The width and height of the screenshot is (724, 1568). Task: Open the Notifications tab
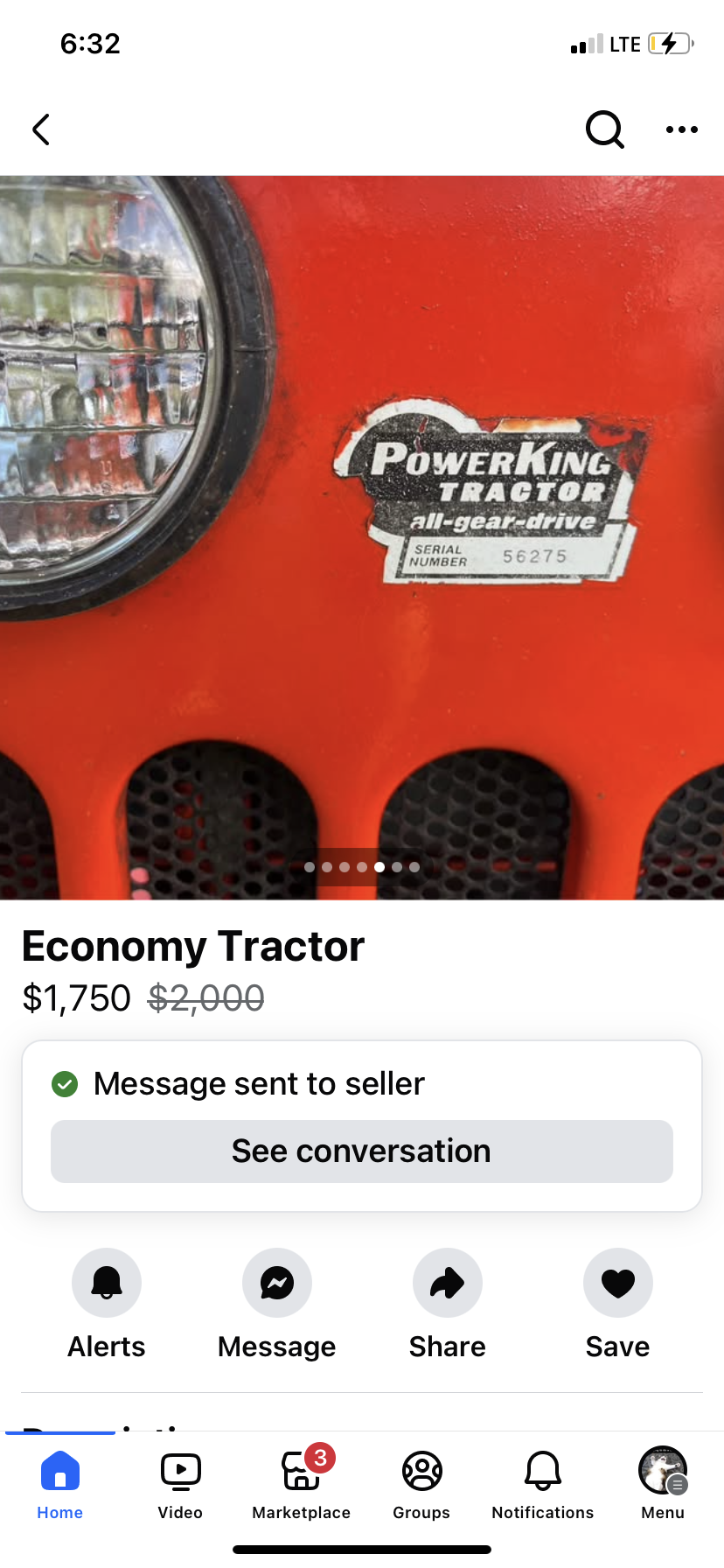coord(542,1484)
